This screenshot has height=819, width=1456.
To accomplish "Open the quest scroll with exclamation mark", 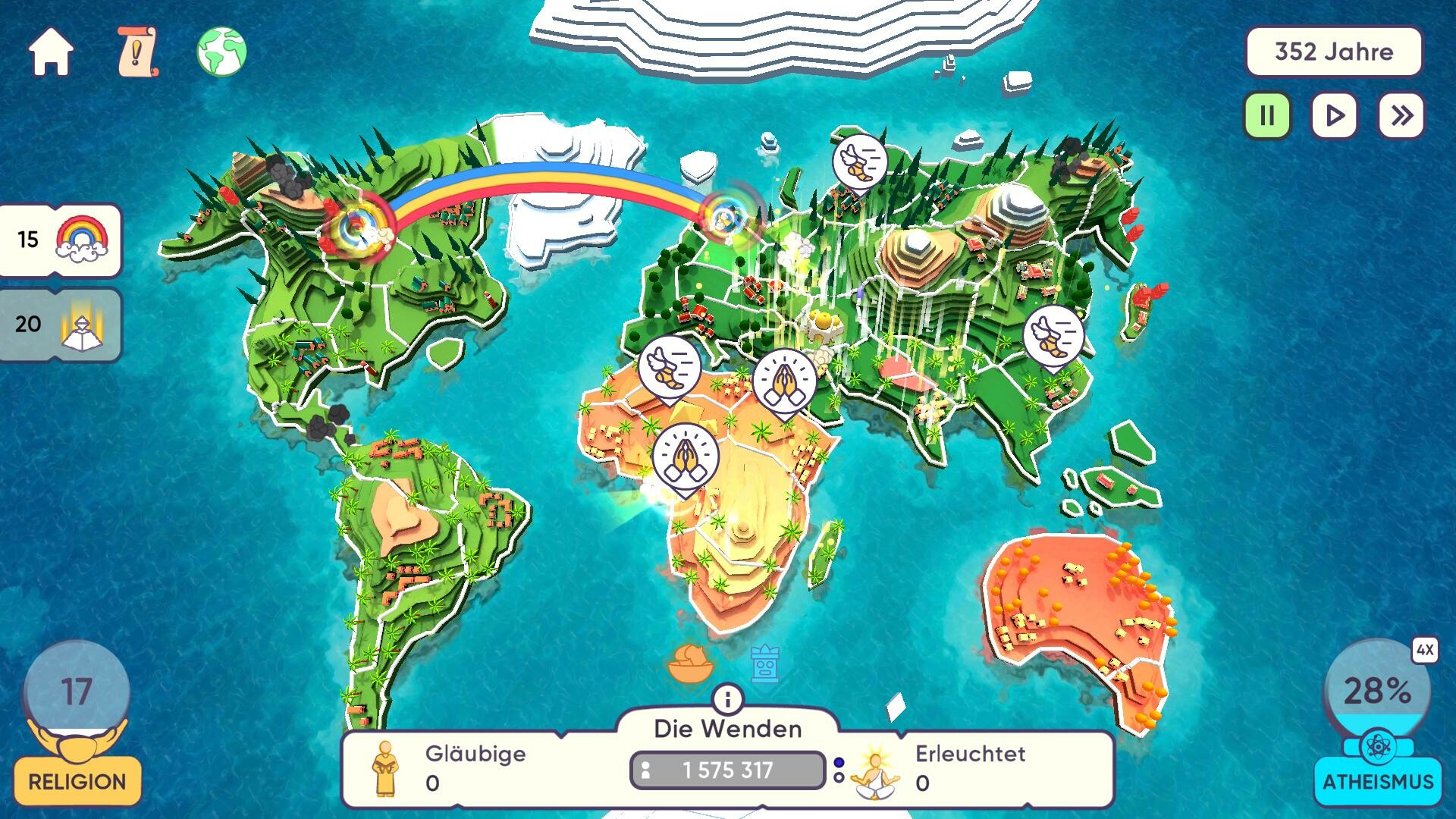I will click(x=138, y=52).
